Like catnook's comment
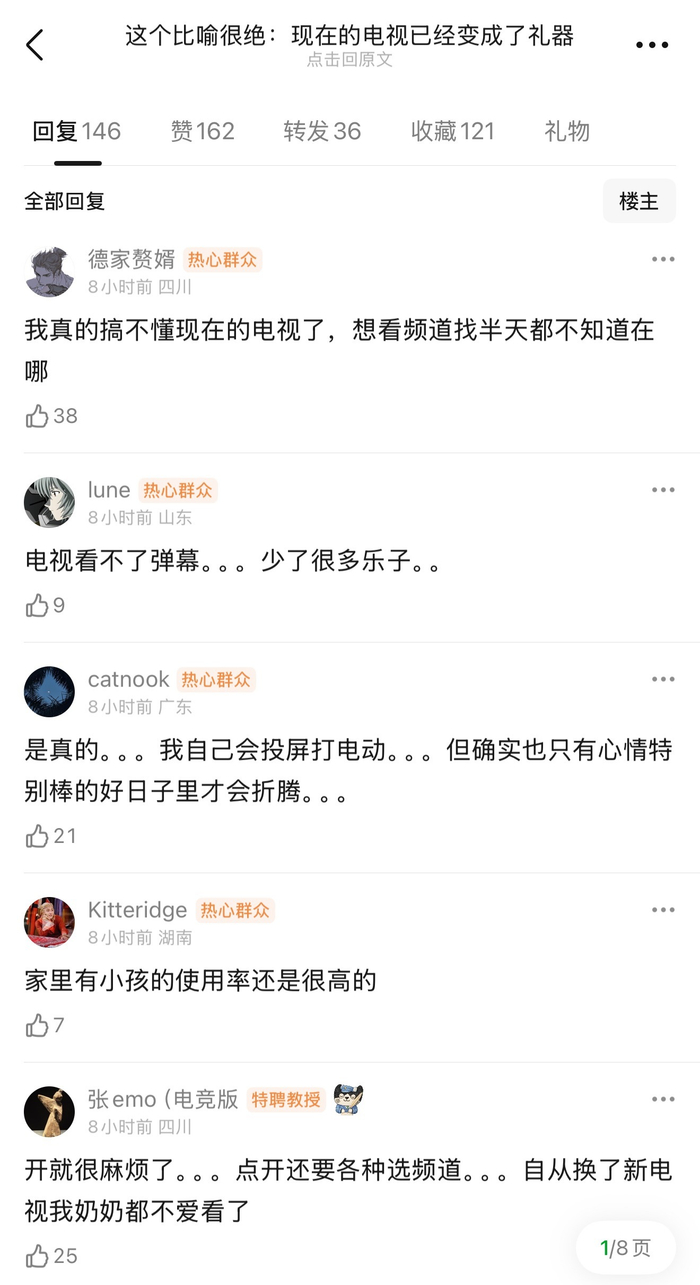 click(39, 835)
